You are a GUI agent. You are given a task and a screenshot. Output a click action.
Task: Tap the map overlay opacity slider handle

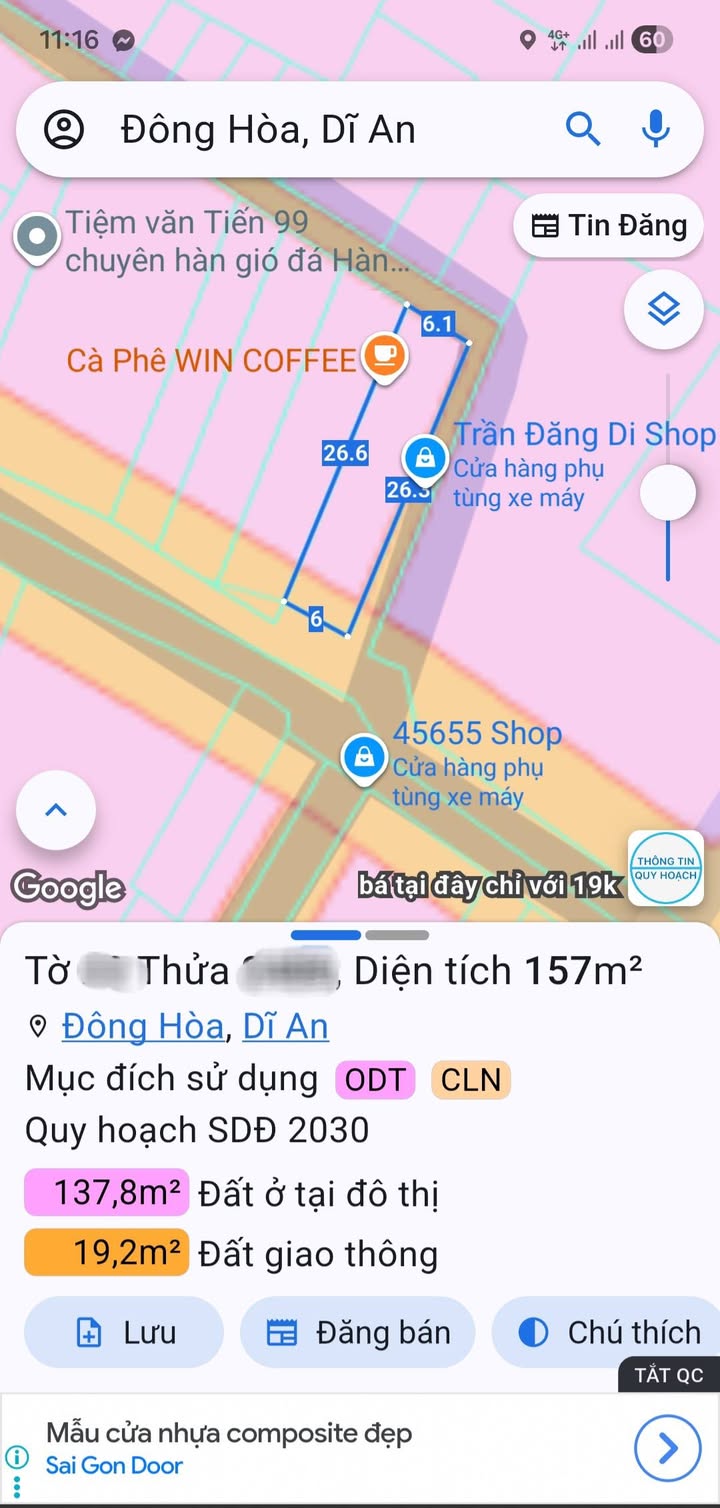click(x=668, y=492)
